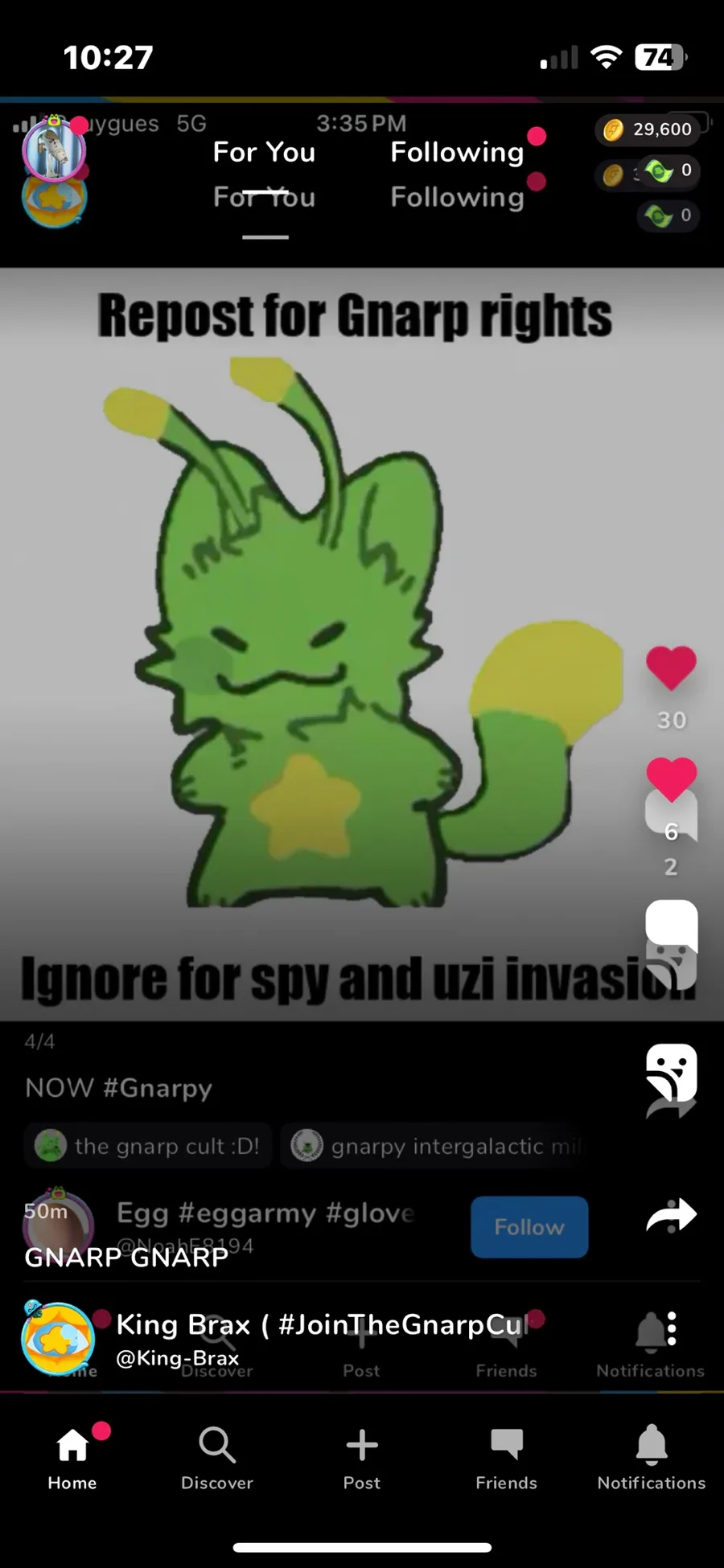Open the three-dot overflow menu
This screenshot has width=724, height=1568.
click(672, 1328)
